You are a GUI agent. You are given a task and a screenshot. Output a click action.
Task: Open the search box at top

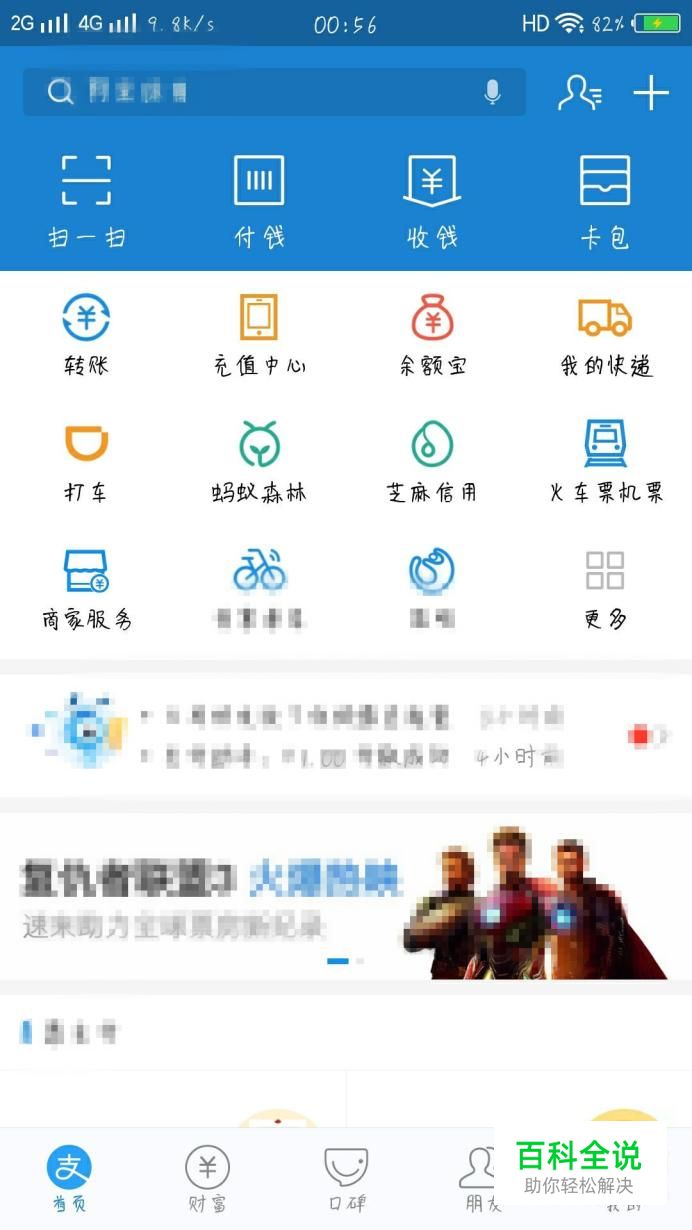click(260, 92)
